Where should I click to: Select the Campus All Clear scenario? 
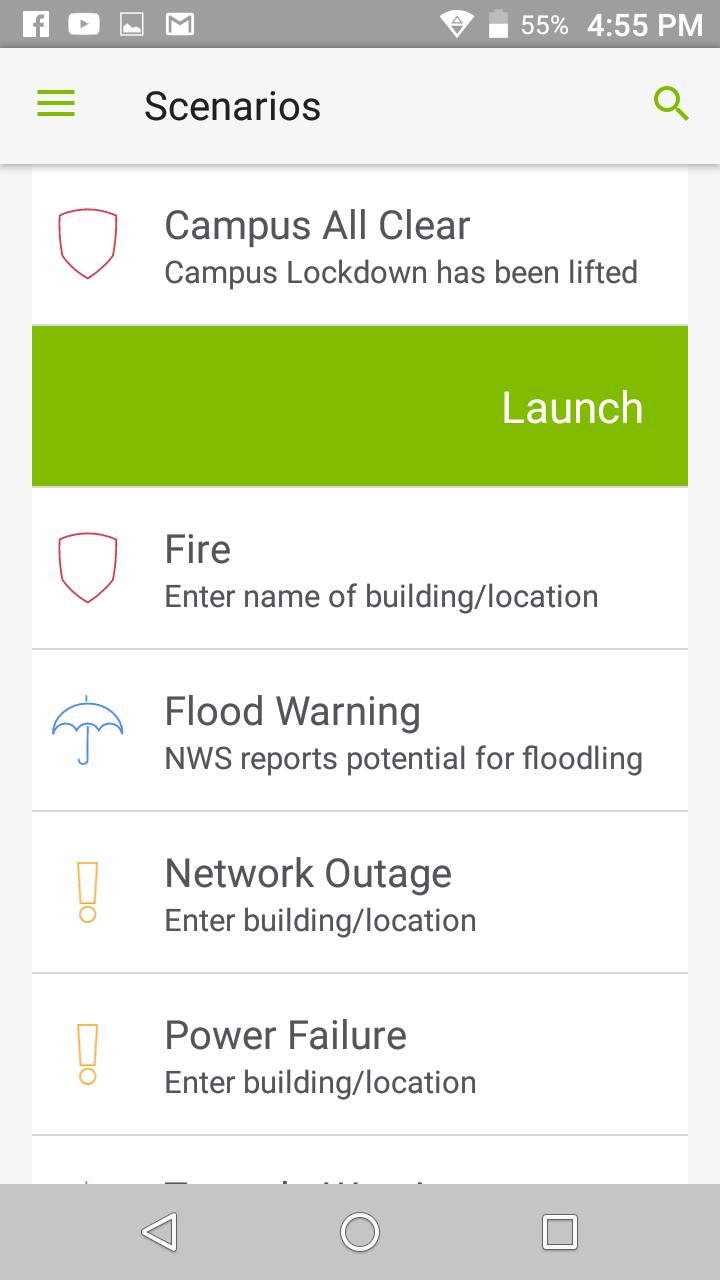click(360, 245)
